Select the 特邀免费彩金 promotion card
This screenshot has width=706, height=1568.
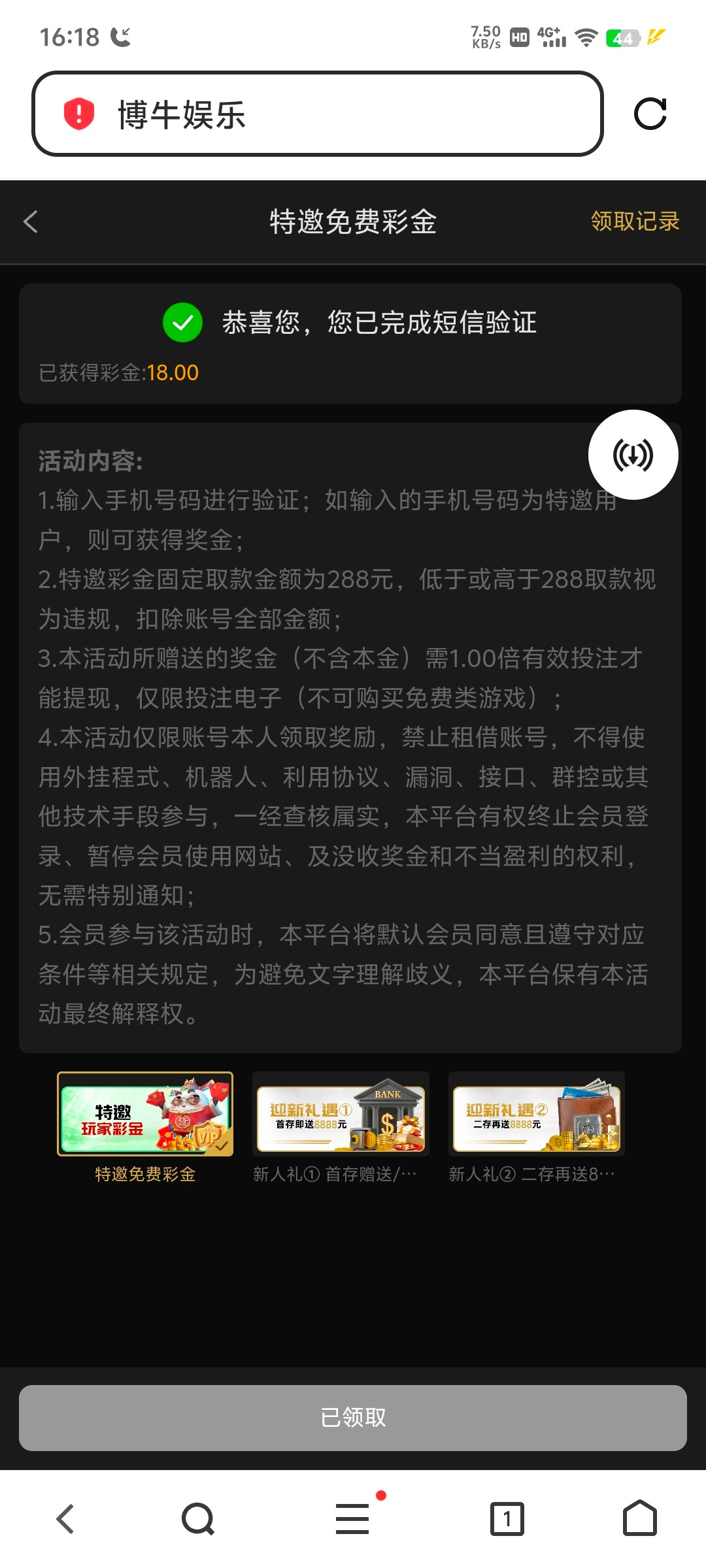[145, 1115]
